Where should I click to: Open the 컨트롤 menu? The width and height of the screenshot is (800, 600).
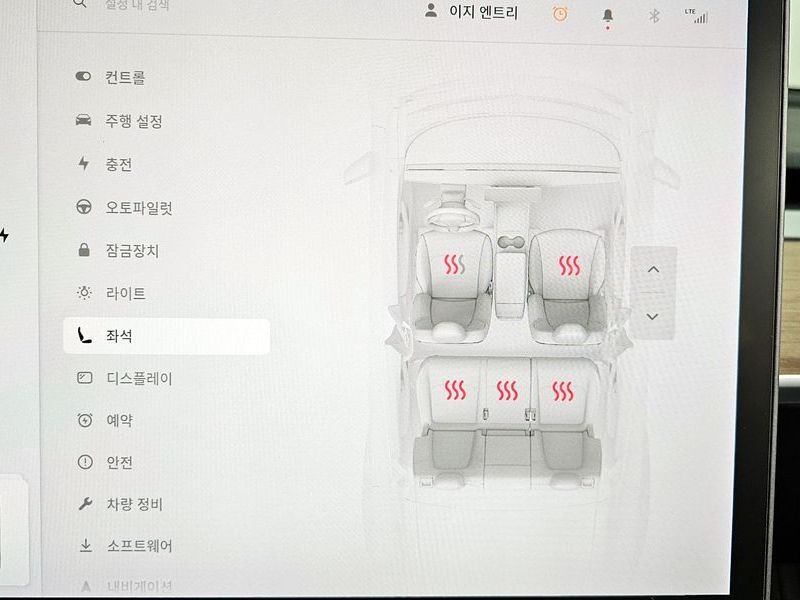click(124, 77)
